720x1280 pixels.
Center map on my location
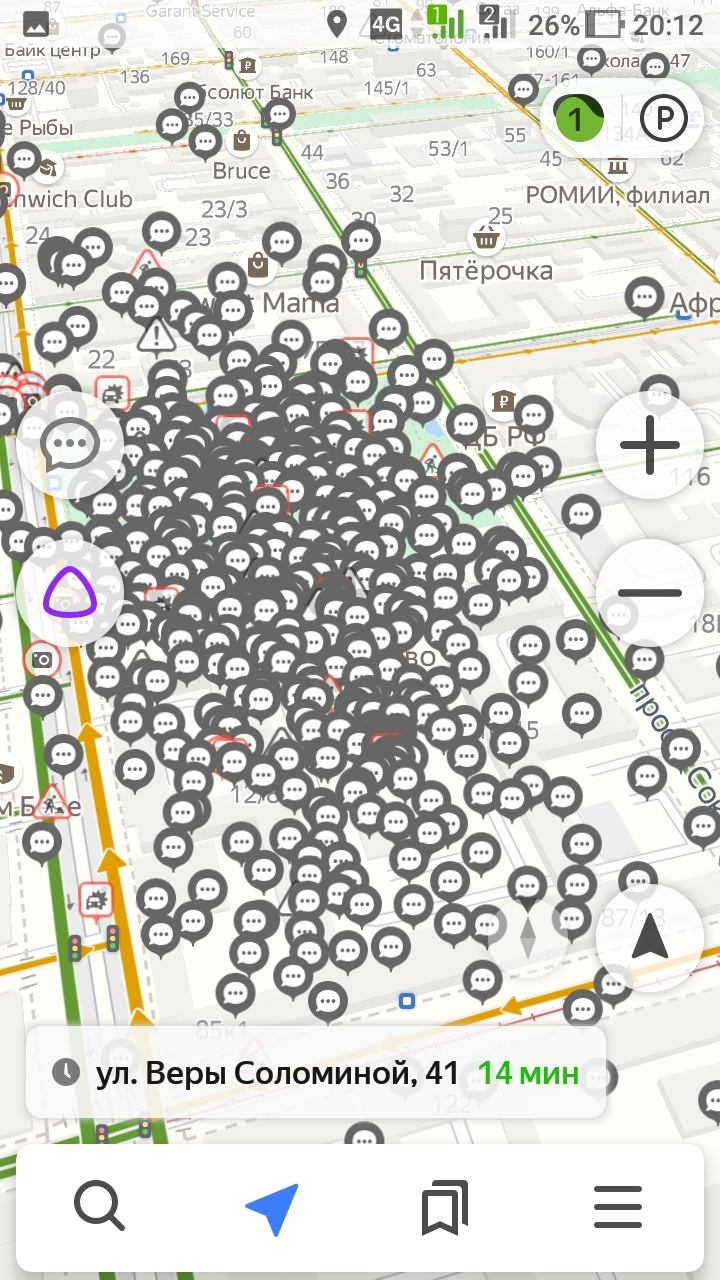(x=649, y=937)
